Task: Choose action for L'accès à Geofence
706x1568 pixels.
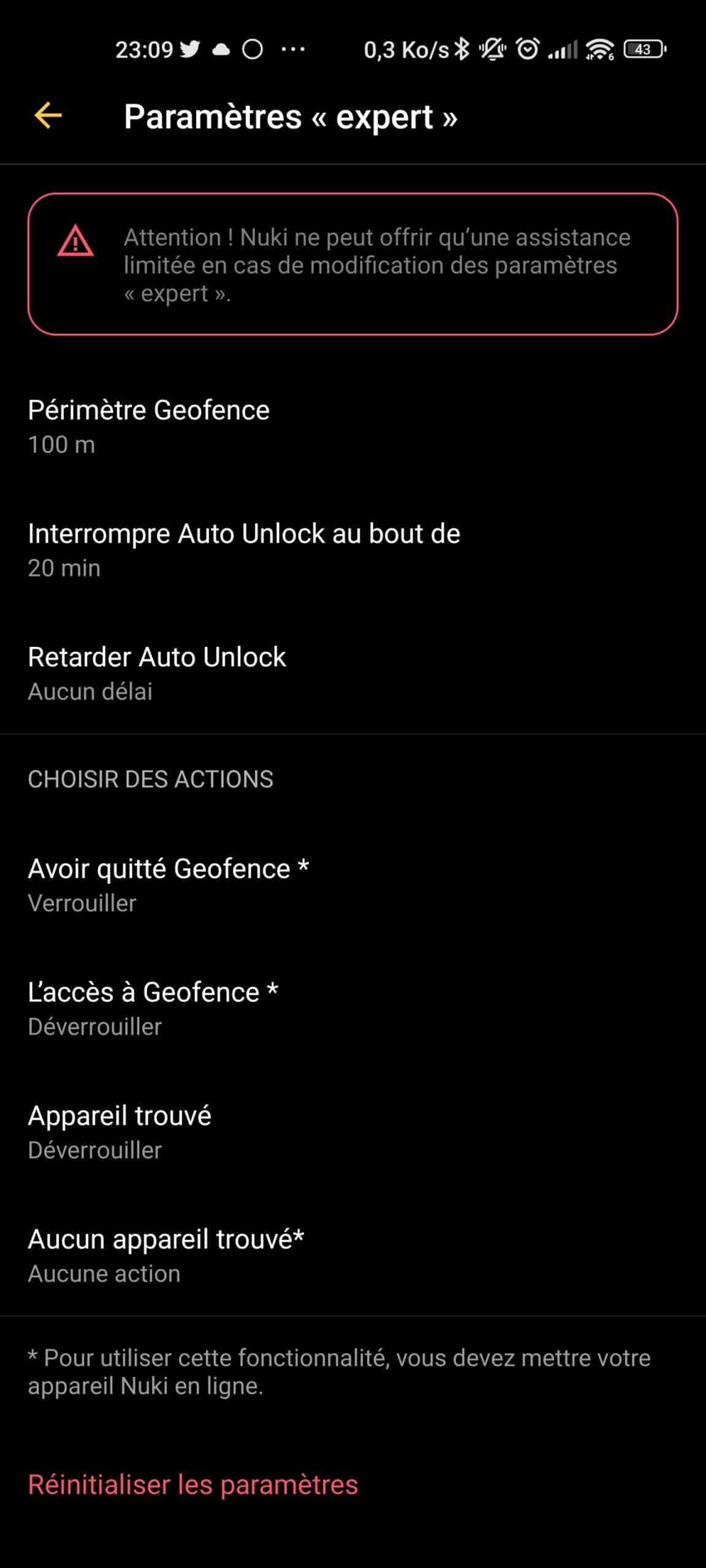Action: (353, 1008)
